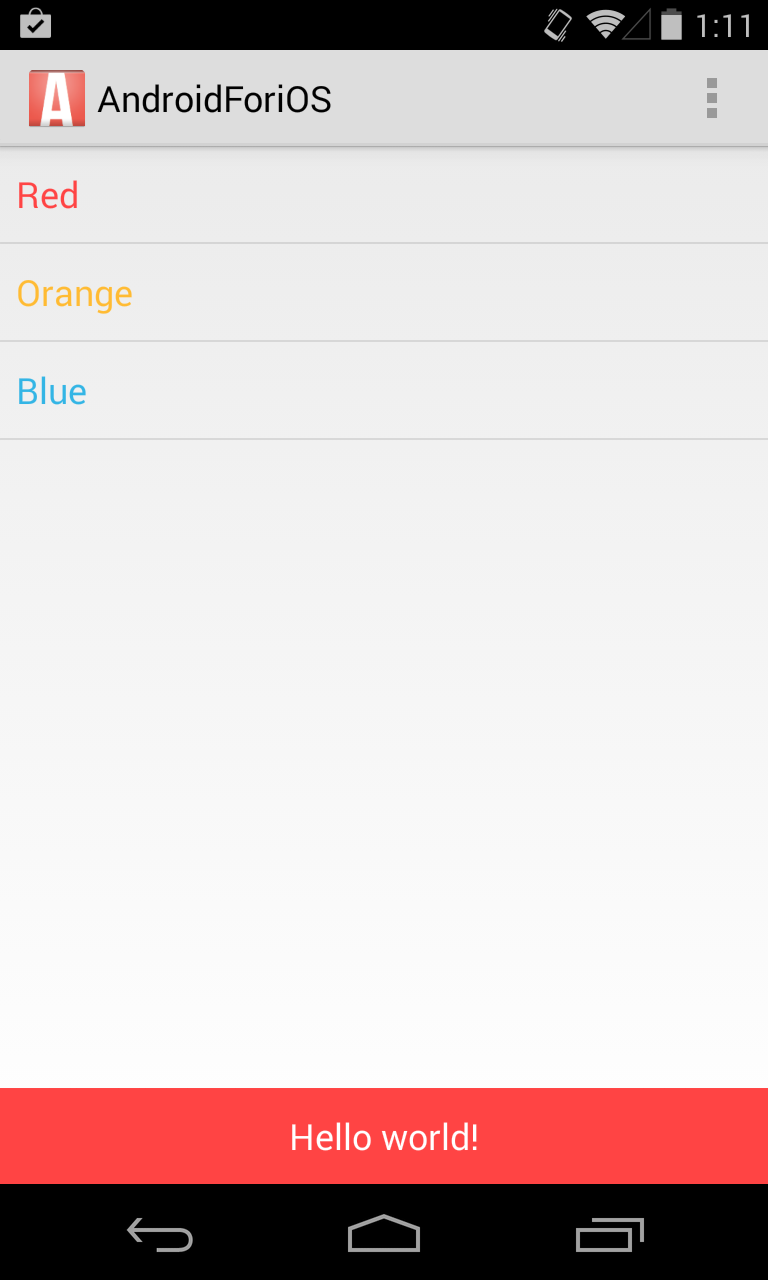Open the overflow menu in the app bar
The height and width of the screenshot is (1280, 768).
tap(711, 98)
